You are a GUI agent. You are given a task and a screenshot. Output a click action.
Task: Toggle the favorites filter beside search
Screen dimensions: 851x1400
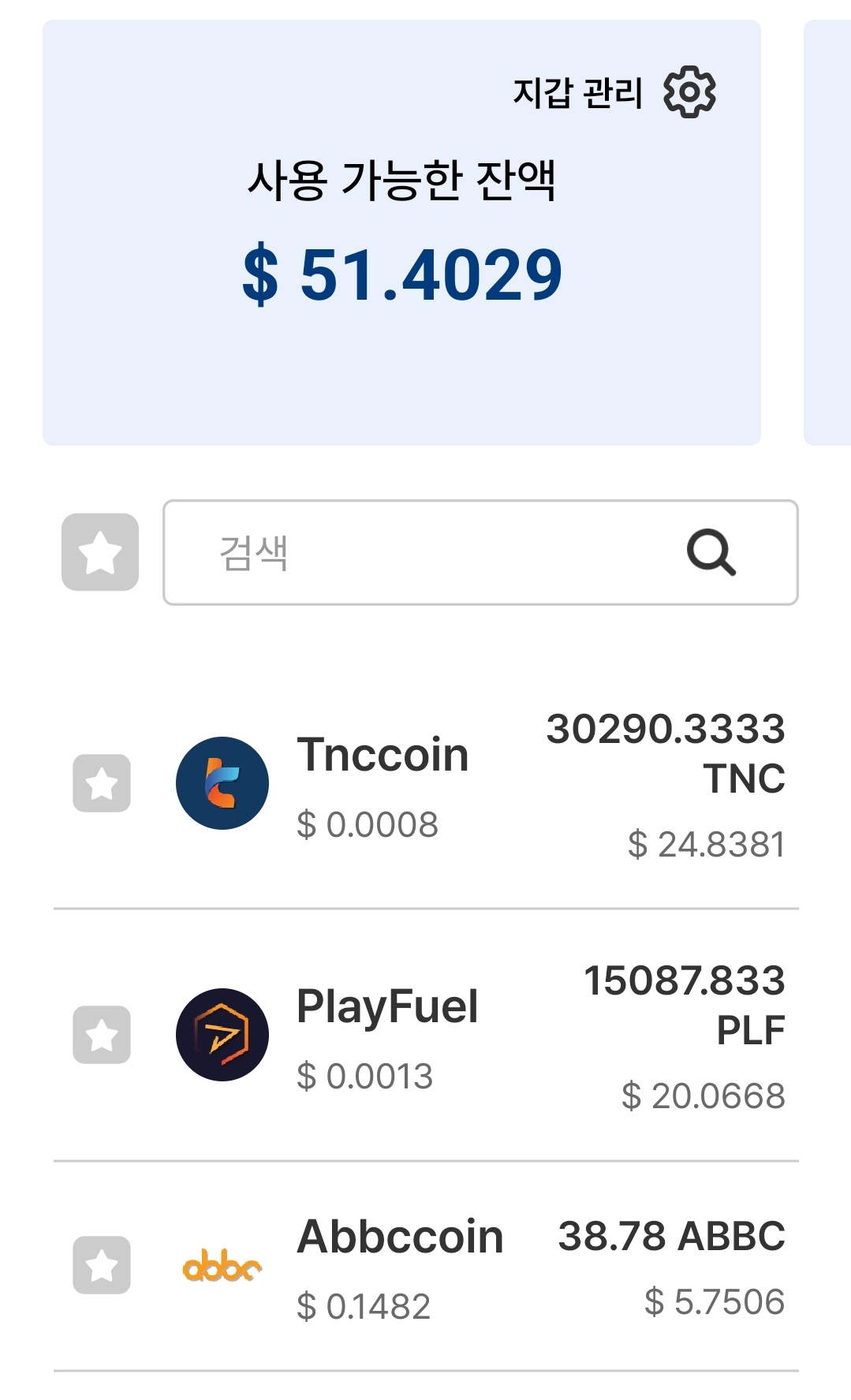pos(100,552)
